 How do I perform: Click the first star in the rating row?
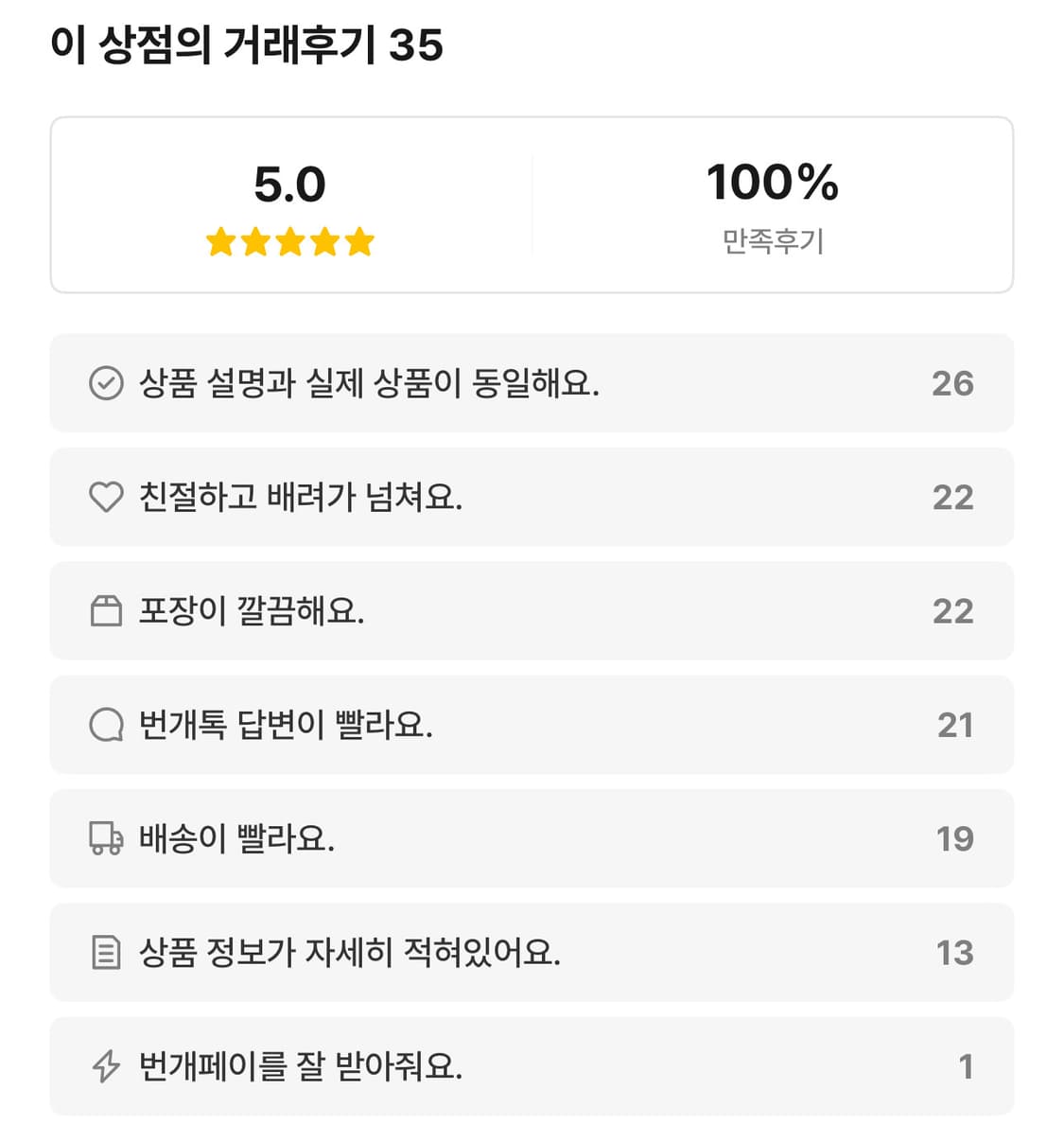click(x=218, y=242)
